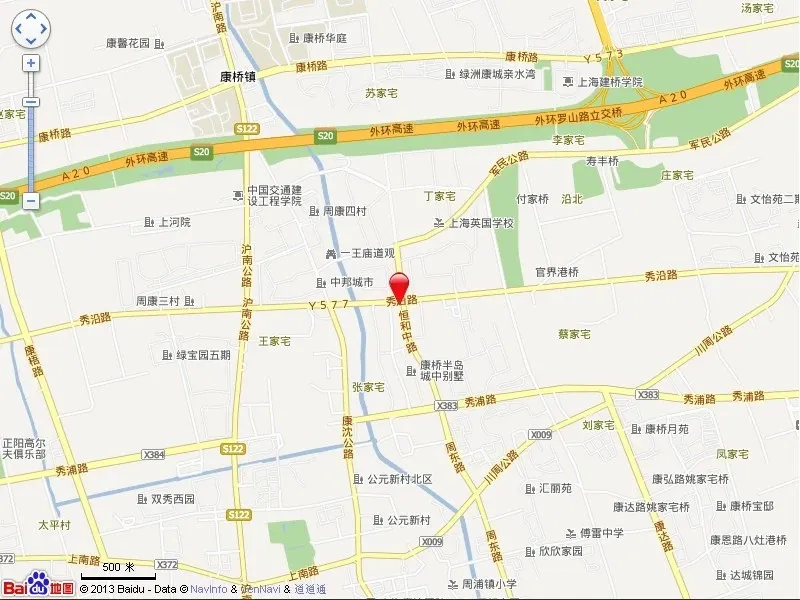Select the red location marker on 秀沿路

click(x=399, y=287)
